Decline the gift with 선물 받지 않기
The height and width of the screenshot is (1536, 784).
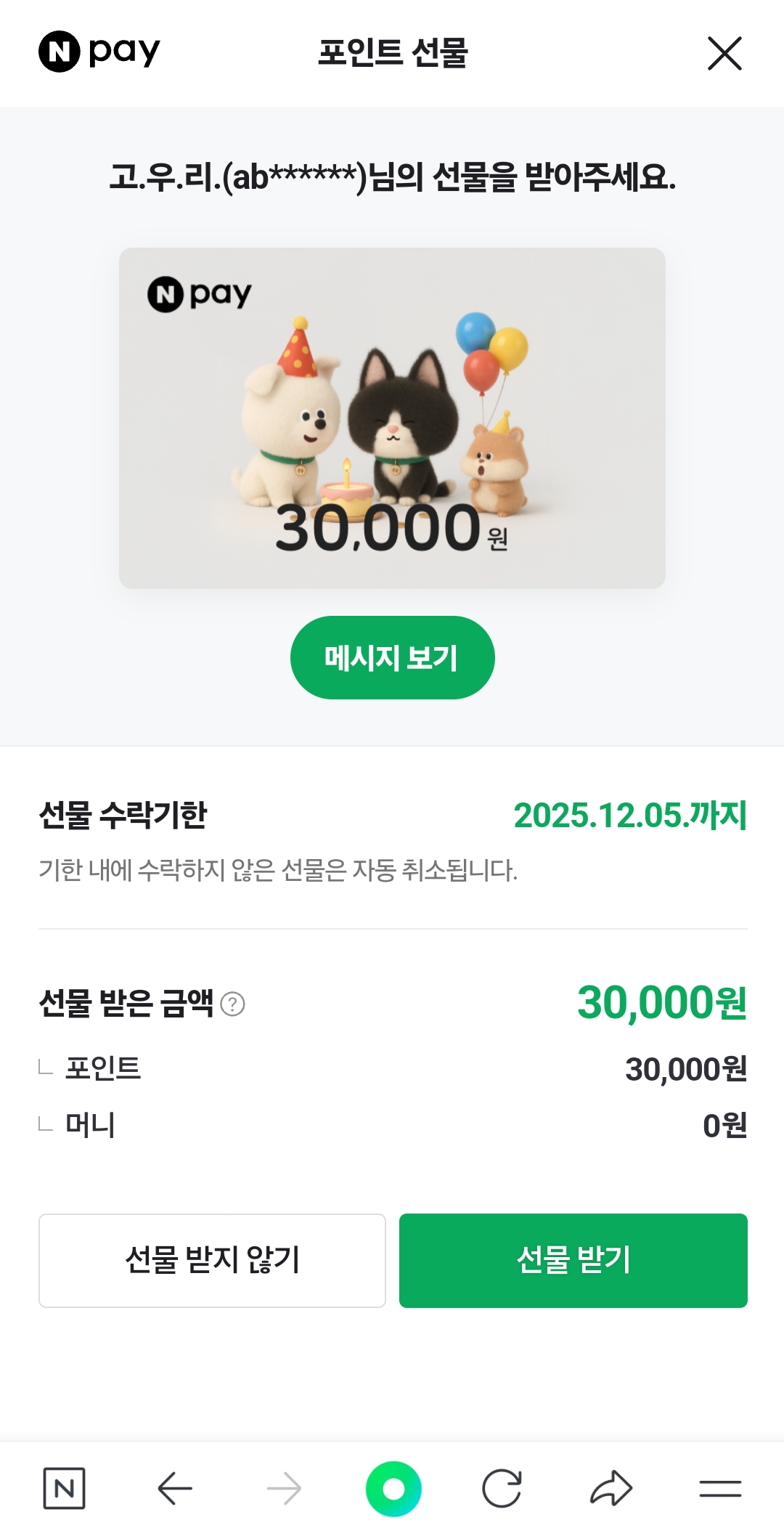point(212,1261)
